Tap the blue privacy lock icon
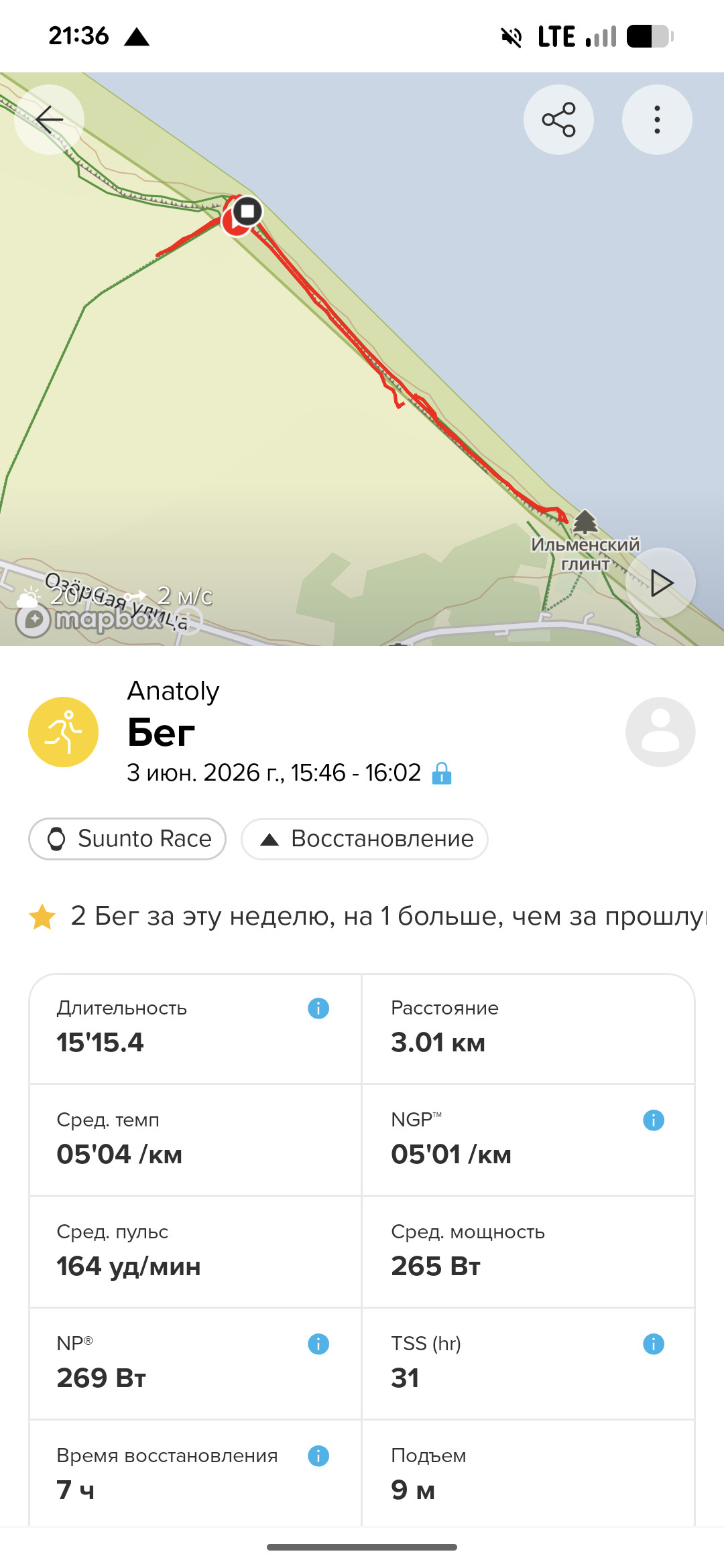 click(x=442, y=773)
